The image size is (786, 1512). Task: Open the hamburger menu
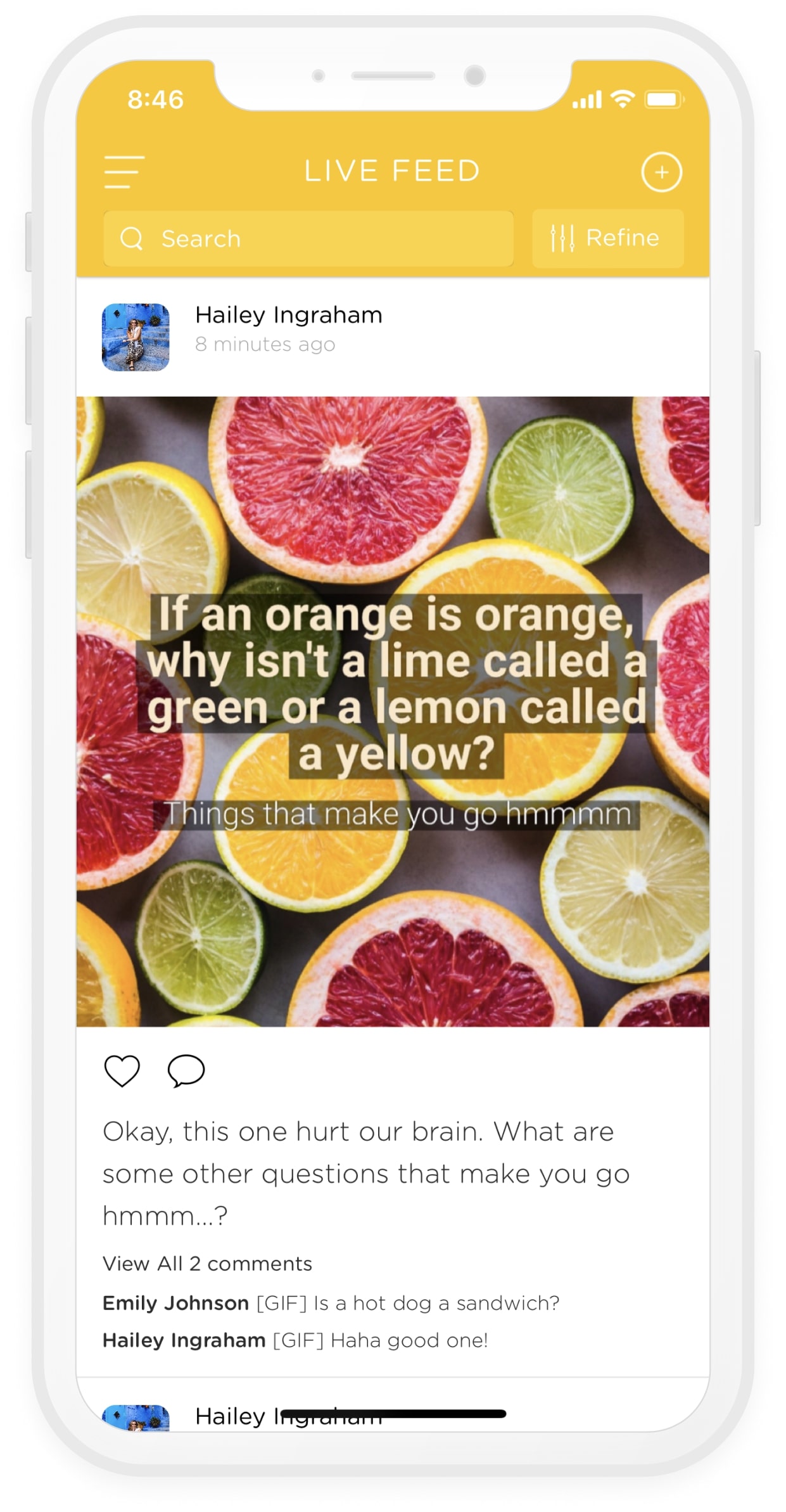tap(124, 172)
